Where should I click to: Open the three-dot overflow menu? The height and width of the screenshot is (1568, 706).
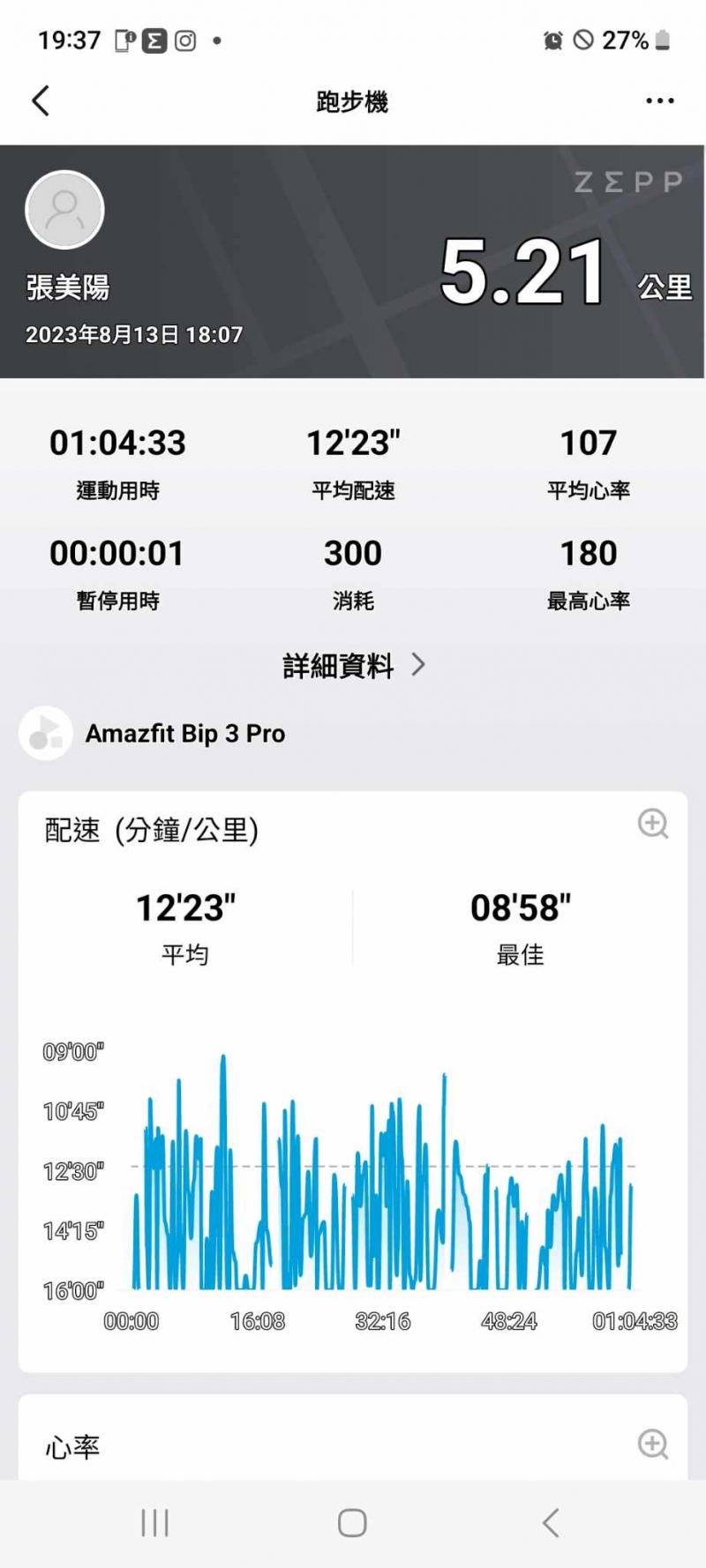(x=659, y=101)
